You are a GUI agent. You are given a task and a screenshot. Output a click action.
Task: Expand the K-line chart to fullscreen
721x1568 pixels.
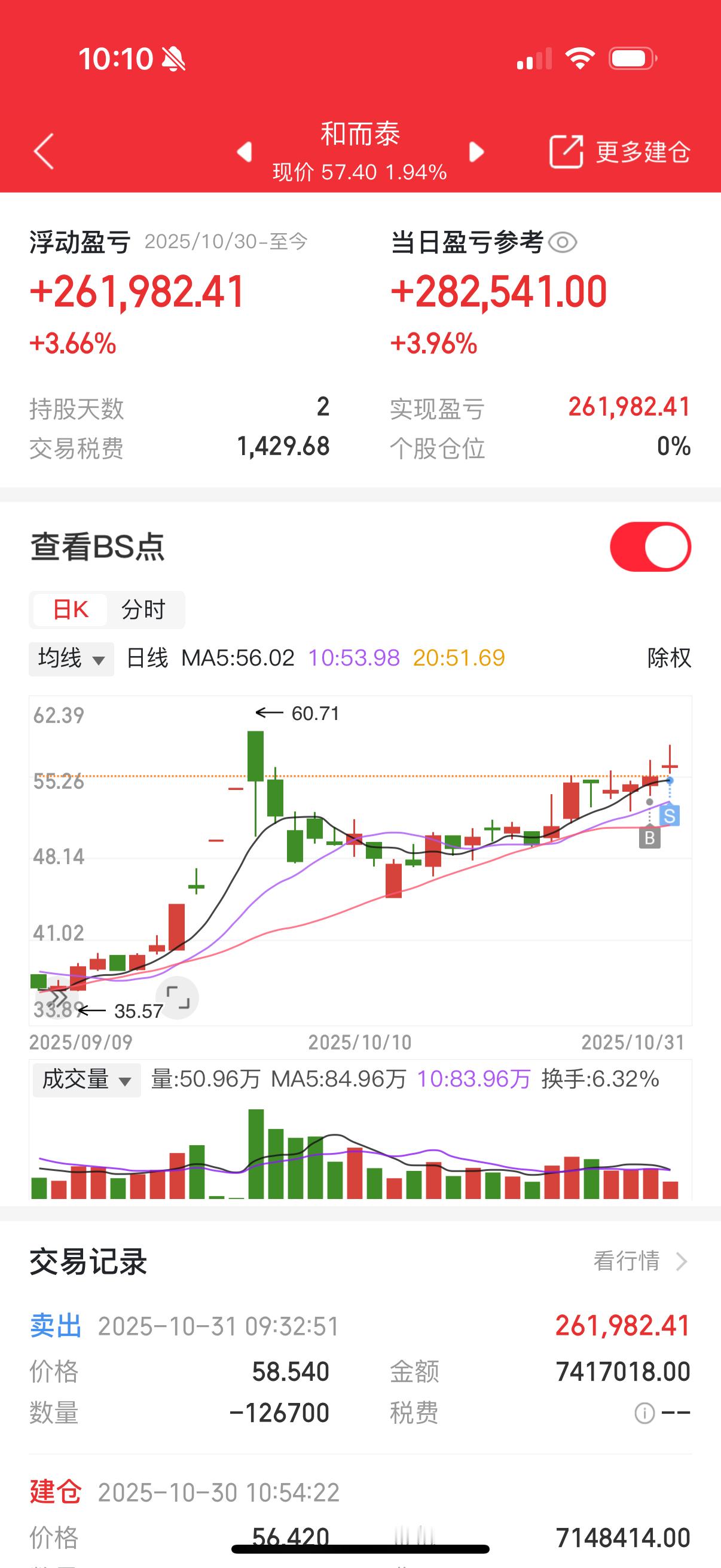point(178,998)
